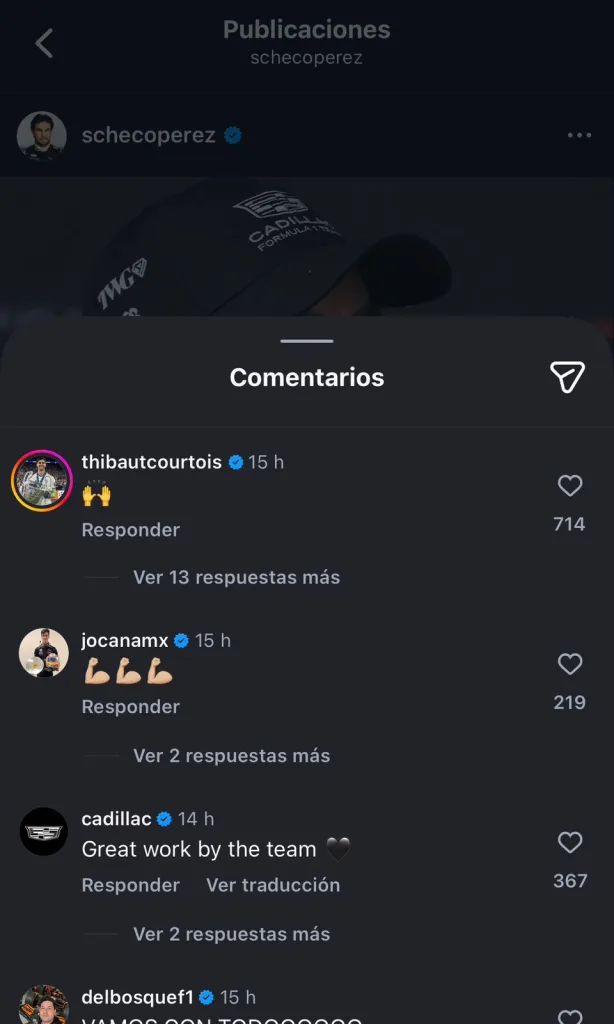Open cadillac's profile avatar
The height and width of the screenshot is (1024, 614).
point(43,832)
